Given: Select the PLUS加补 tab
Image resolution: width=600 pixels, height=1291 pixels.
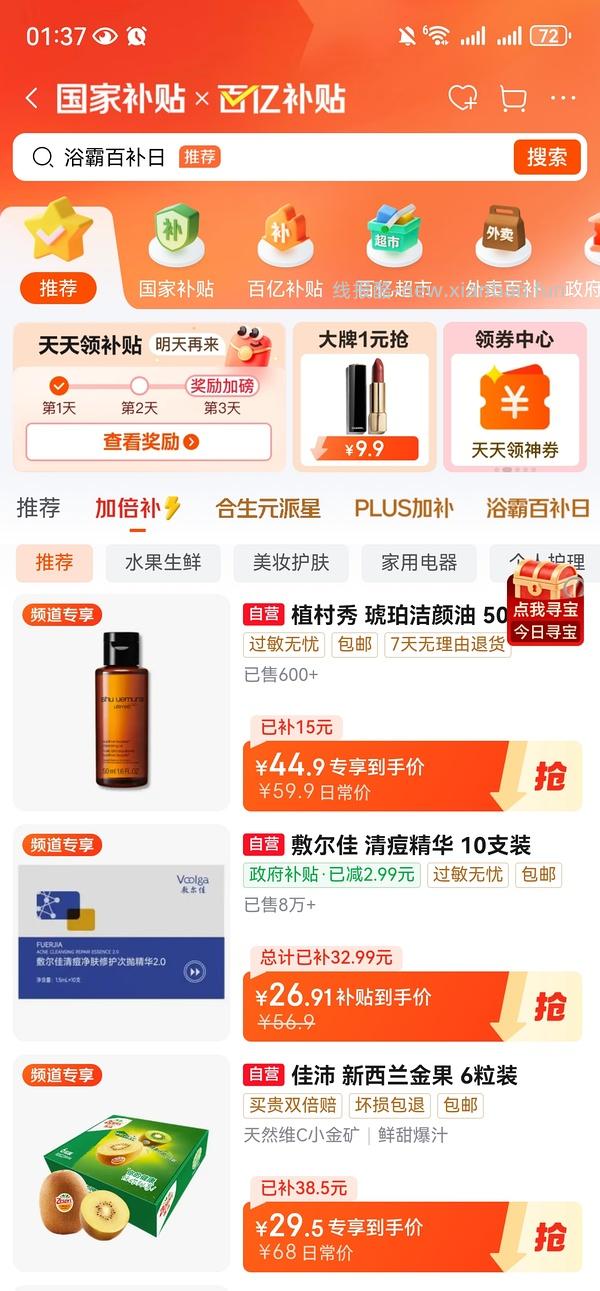Looking at the screenshot, I should 403,508.
